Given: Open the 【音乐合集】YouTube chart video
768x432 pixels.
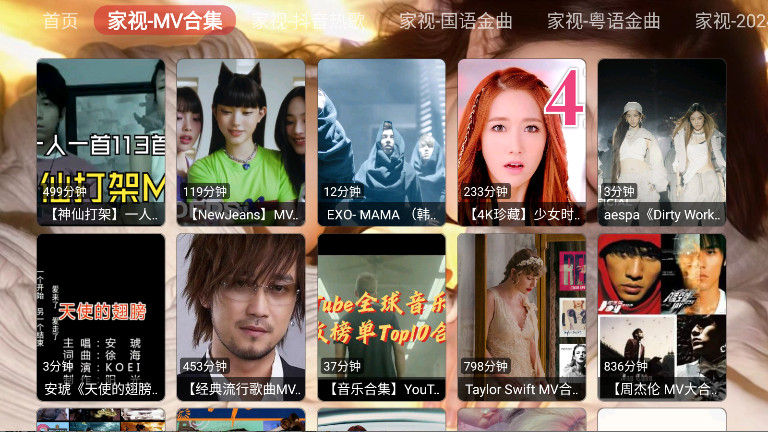Looking at the screenshot, I should point(382,317).
